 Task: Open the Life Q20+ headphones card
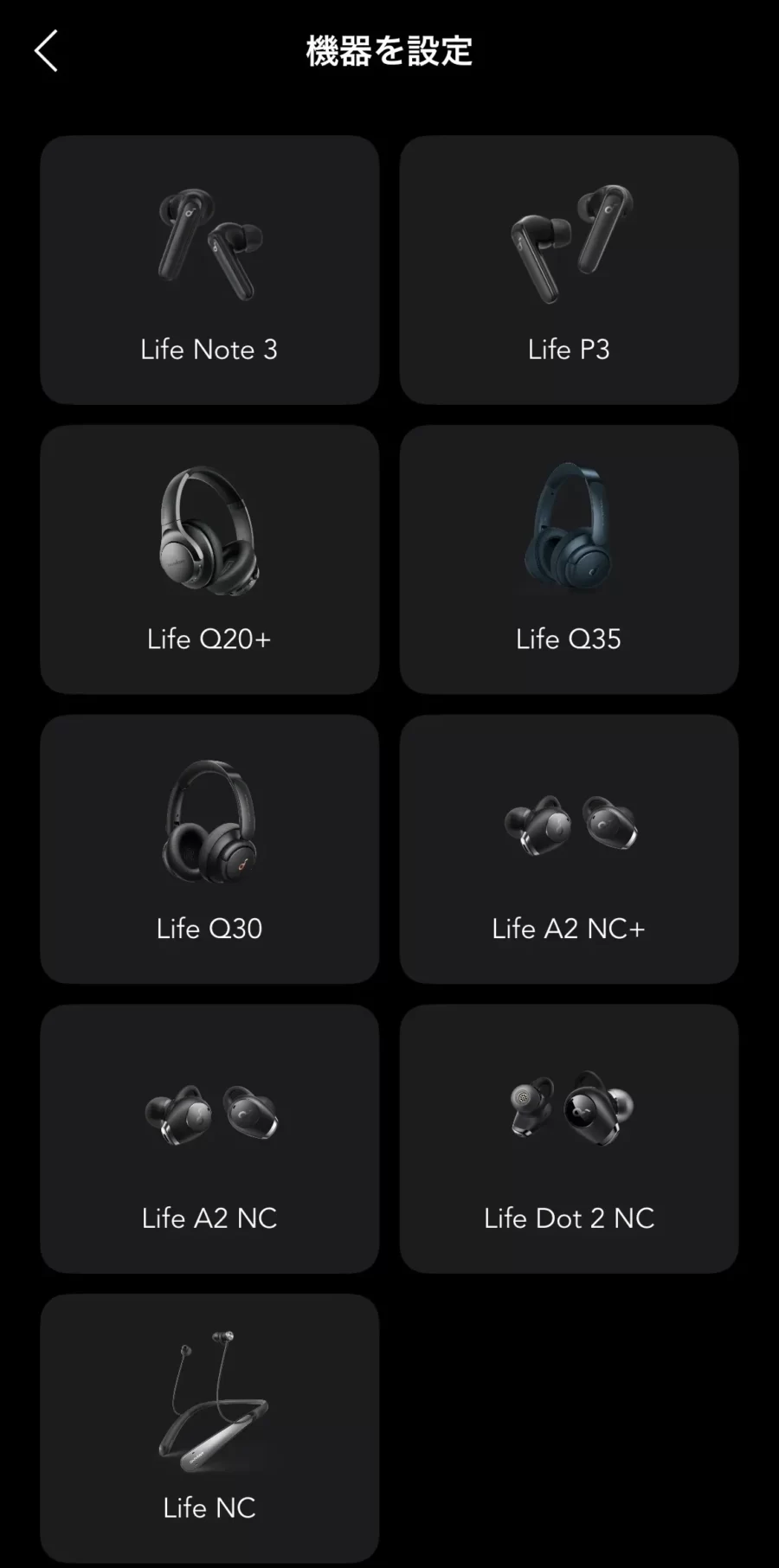[209, 559]
